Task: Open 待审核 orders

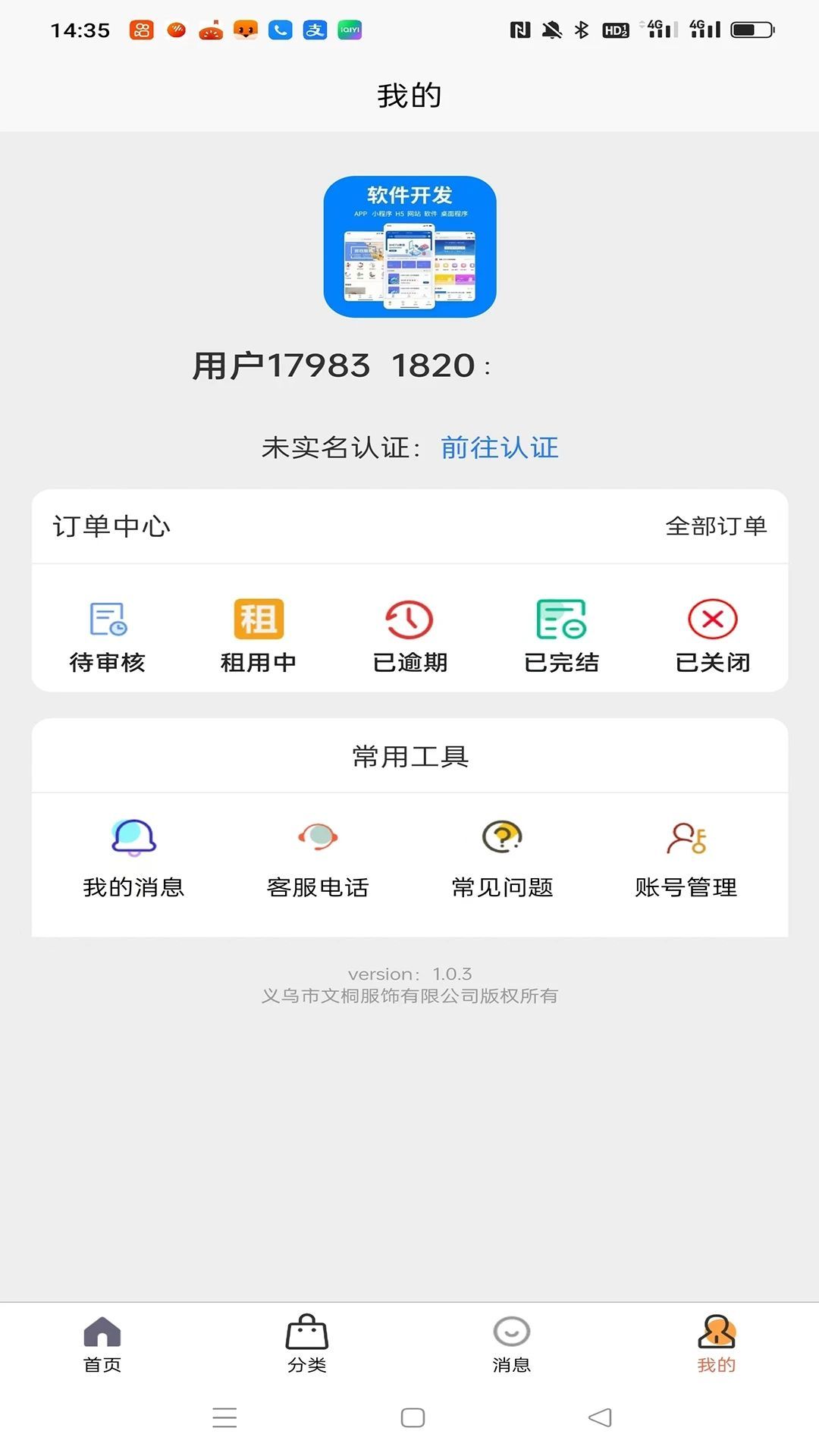Action: [107, 635]
